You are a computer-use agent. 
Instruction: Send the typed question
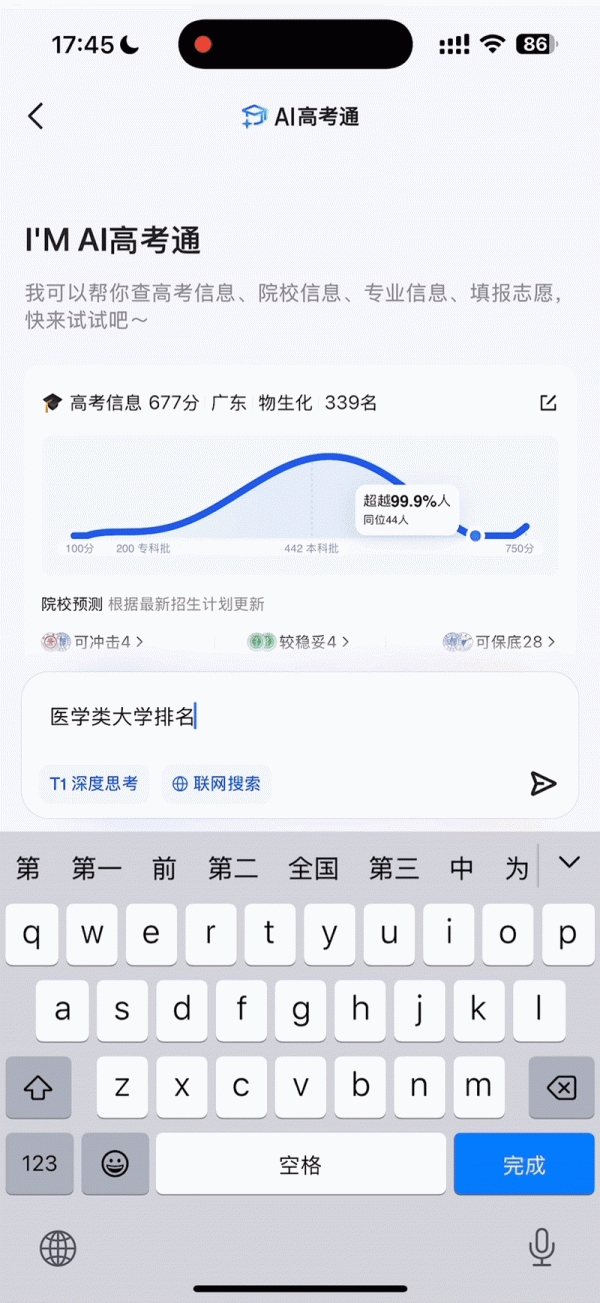543,784
